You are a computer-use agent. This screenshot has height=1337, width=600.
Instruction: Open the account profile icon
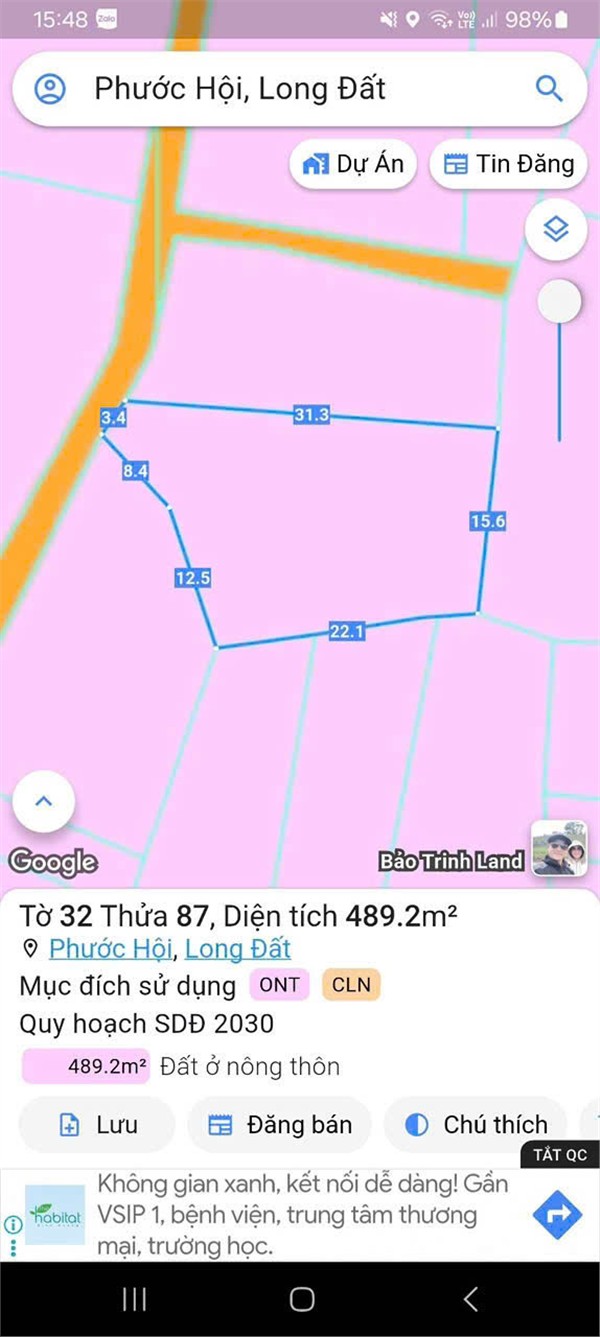(50, 89)
